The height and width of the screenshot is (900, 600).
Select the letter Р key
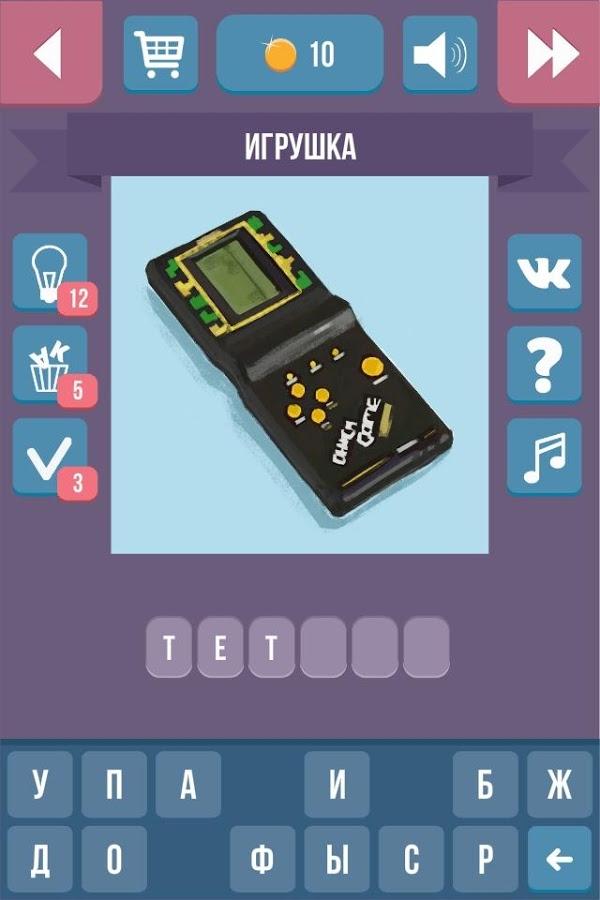485,859
